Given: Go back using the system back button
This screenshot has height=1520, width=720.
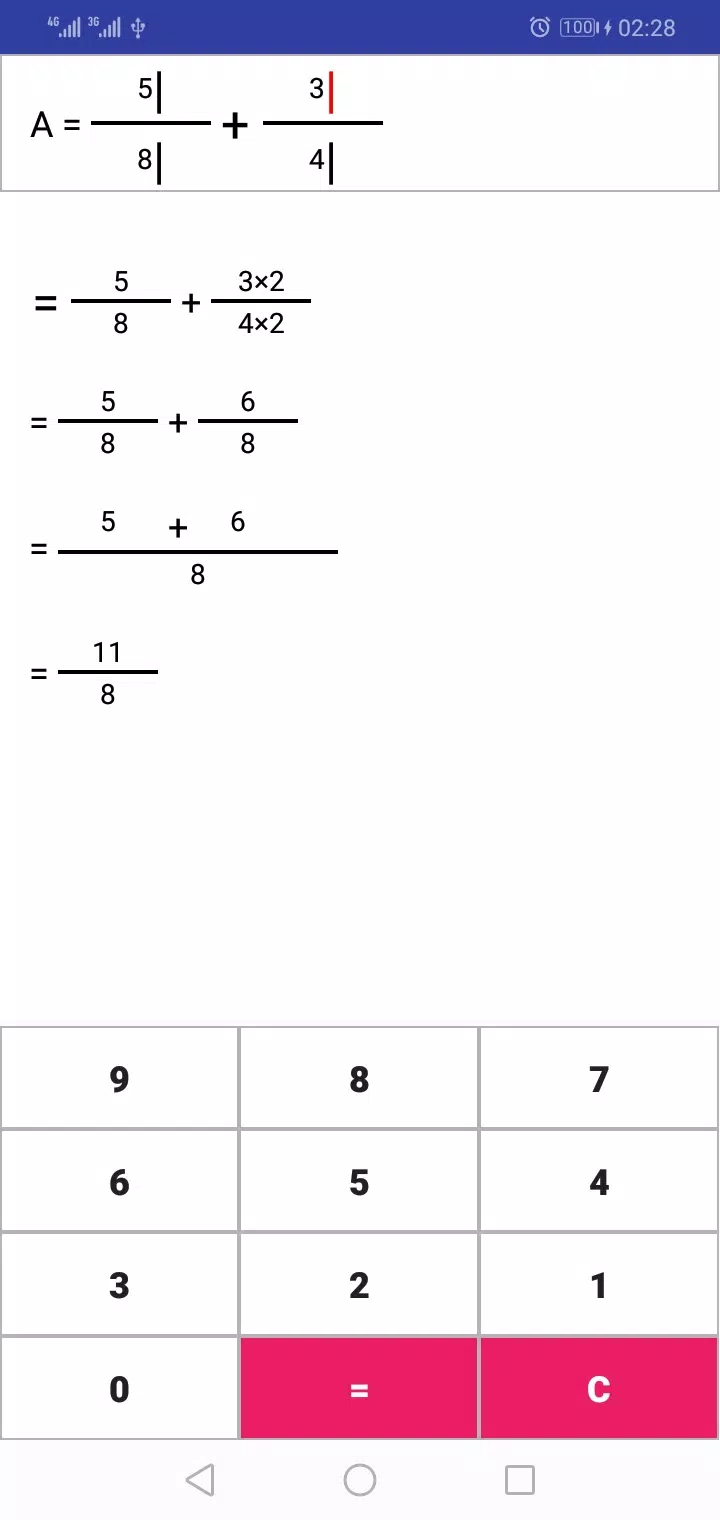Looking at the screenshot, I should click(200, 1479).
